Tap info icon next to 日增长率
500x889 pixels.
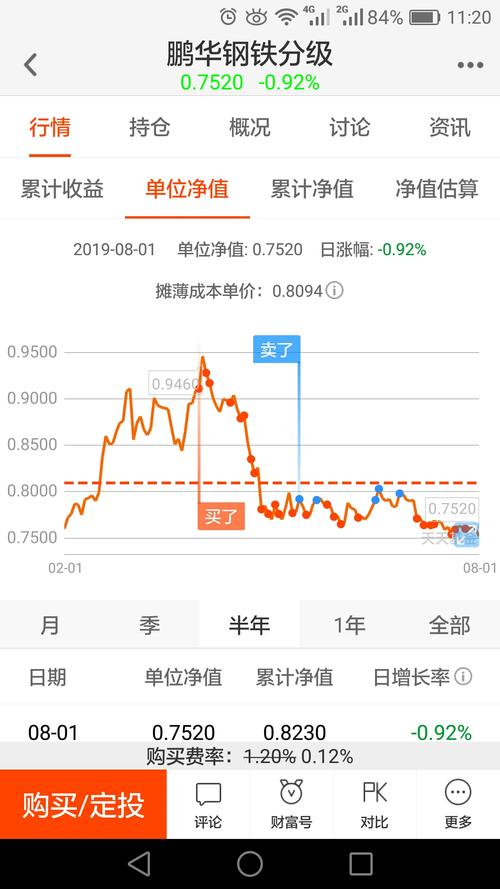pos(463,676)
